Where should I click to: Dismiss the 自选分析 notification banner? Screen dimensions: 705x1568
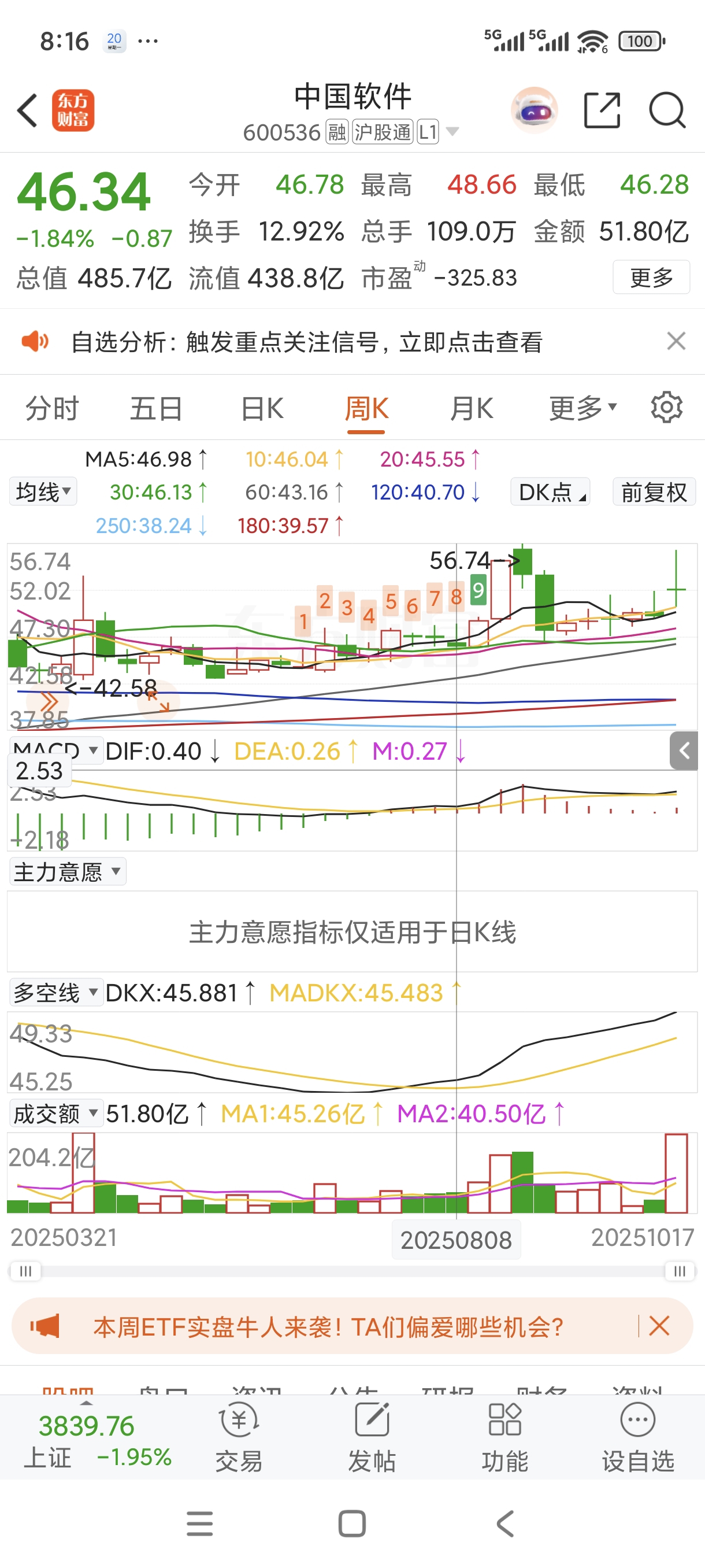[676, 341]
